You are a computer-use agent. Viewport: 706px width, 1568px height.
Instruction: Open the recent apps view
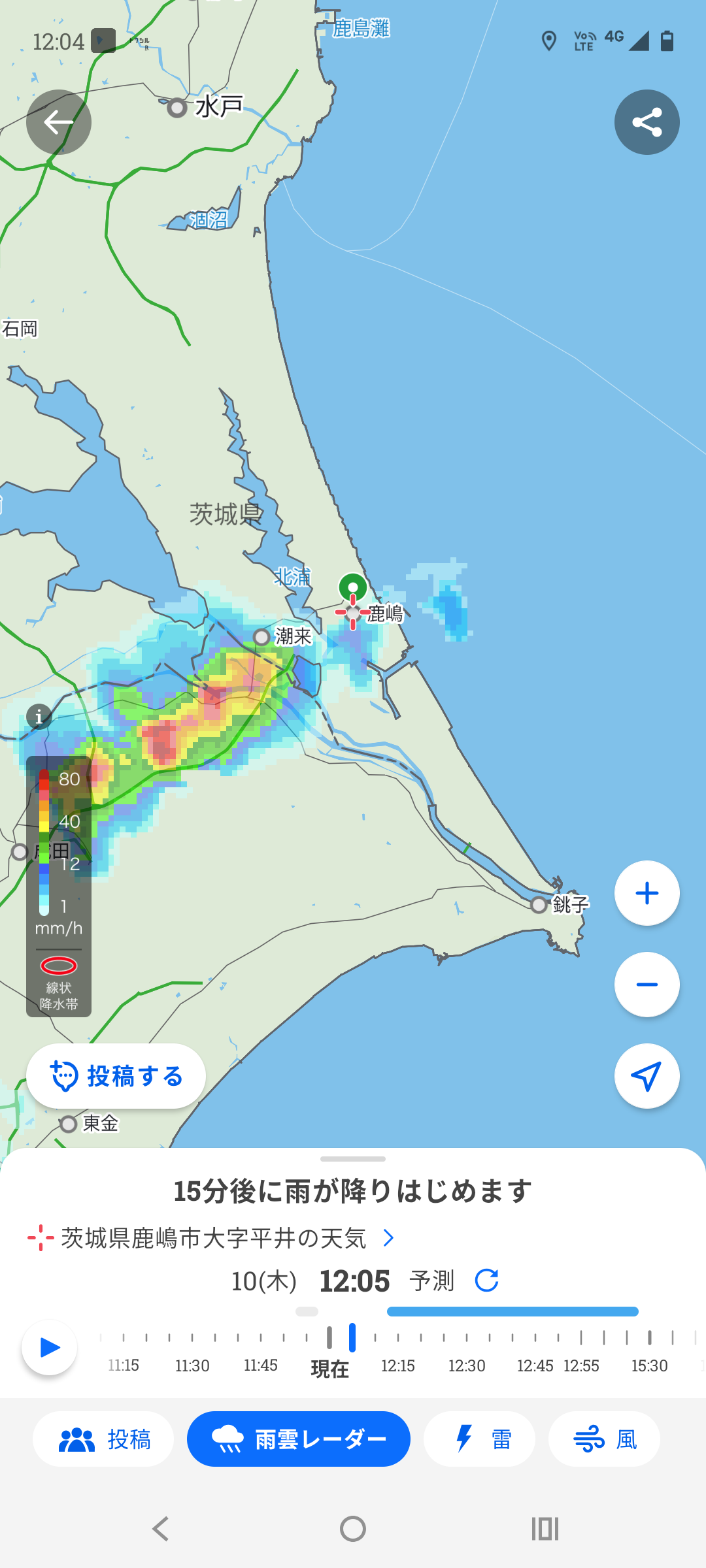(x=545, y=1529)
